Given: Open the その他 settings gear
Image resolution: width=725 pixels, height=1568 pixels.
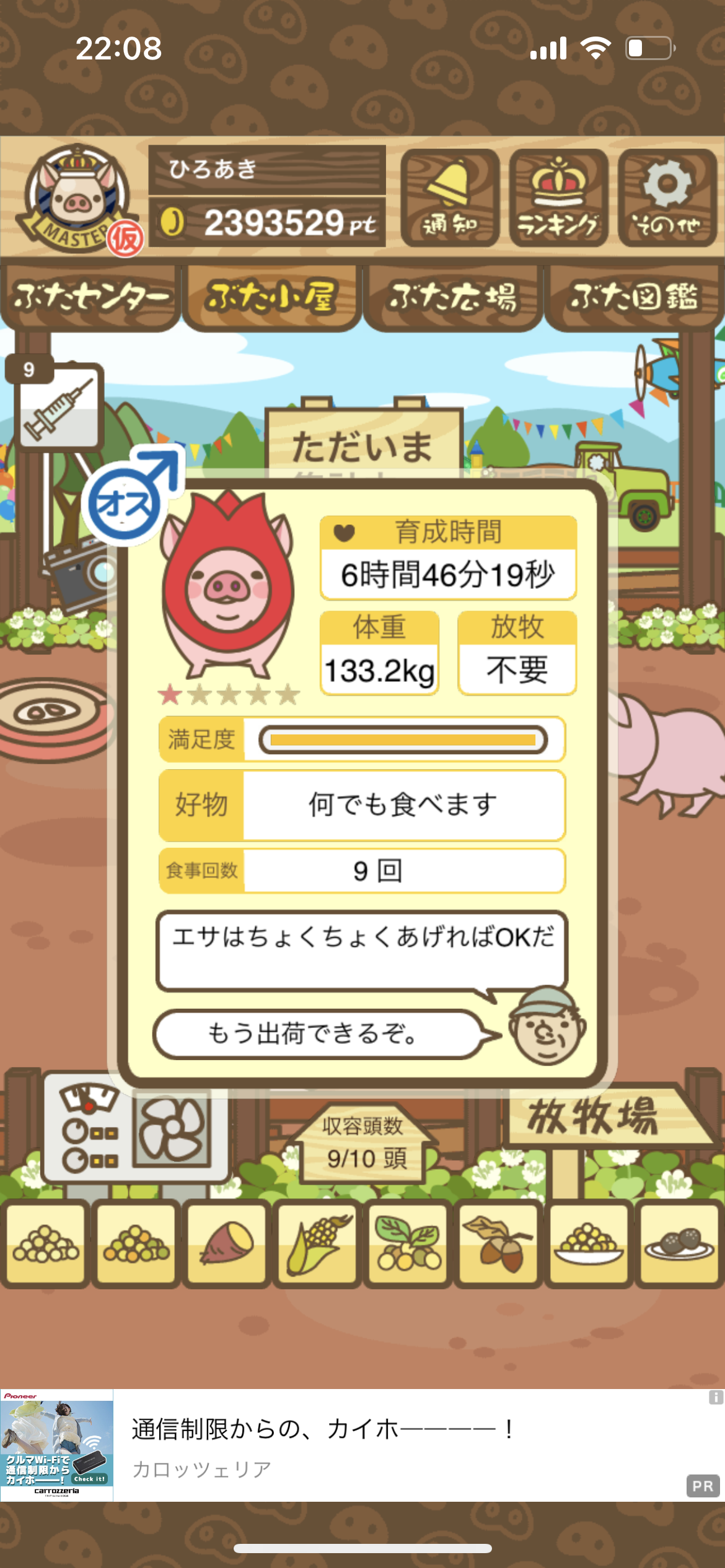Looking at the screenshot, I should 667,198.
